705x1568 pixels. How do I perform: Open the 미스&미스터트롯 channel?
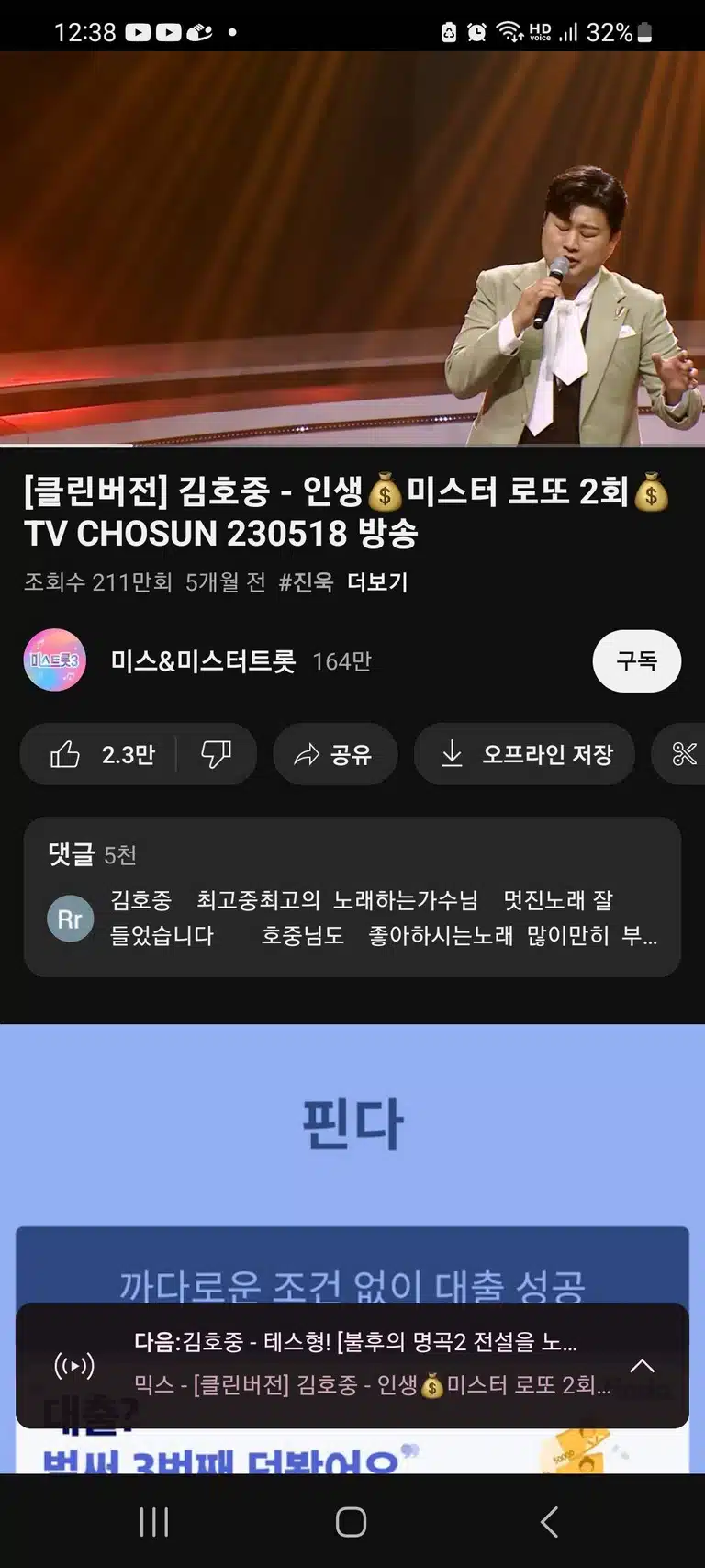point(203,661)
